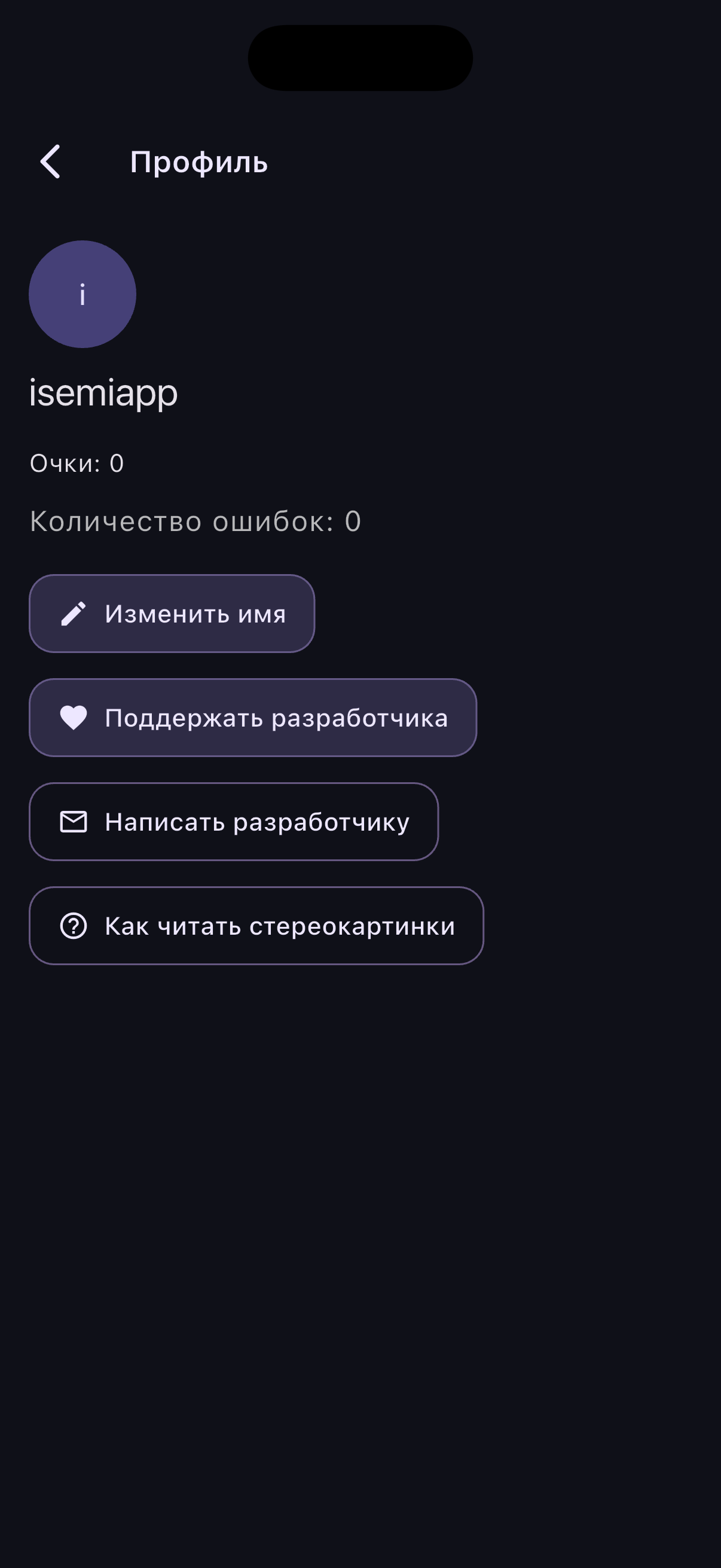Tap the Очки: 0 score label
Viewport: 721px width, 1568px height.
point(76,464)
